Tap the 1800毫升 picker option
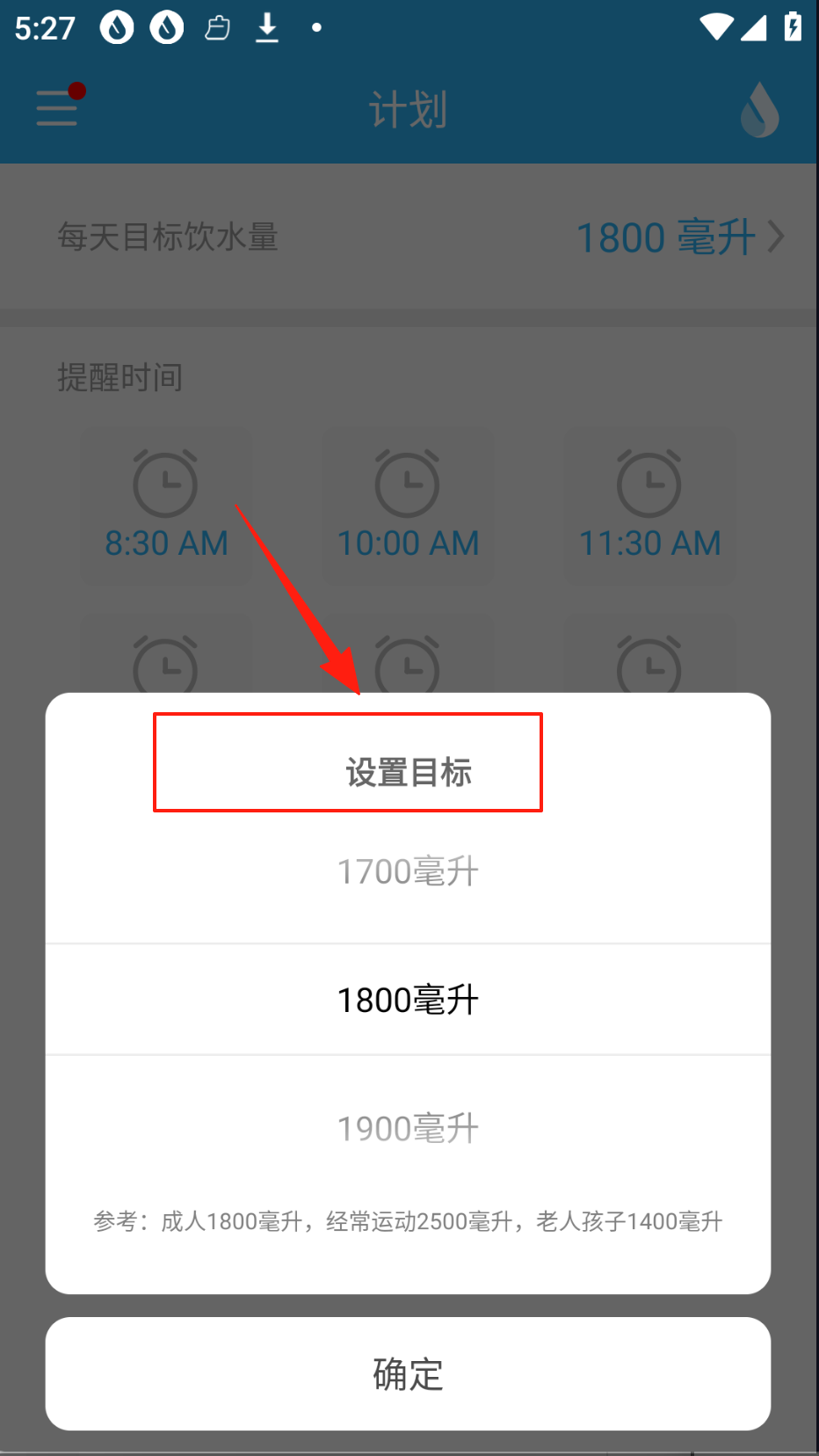Image resolution: width=819 pixels, height=1456 pixels. 408,1000
